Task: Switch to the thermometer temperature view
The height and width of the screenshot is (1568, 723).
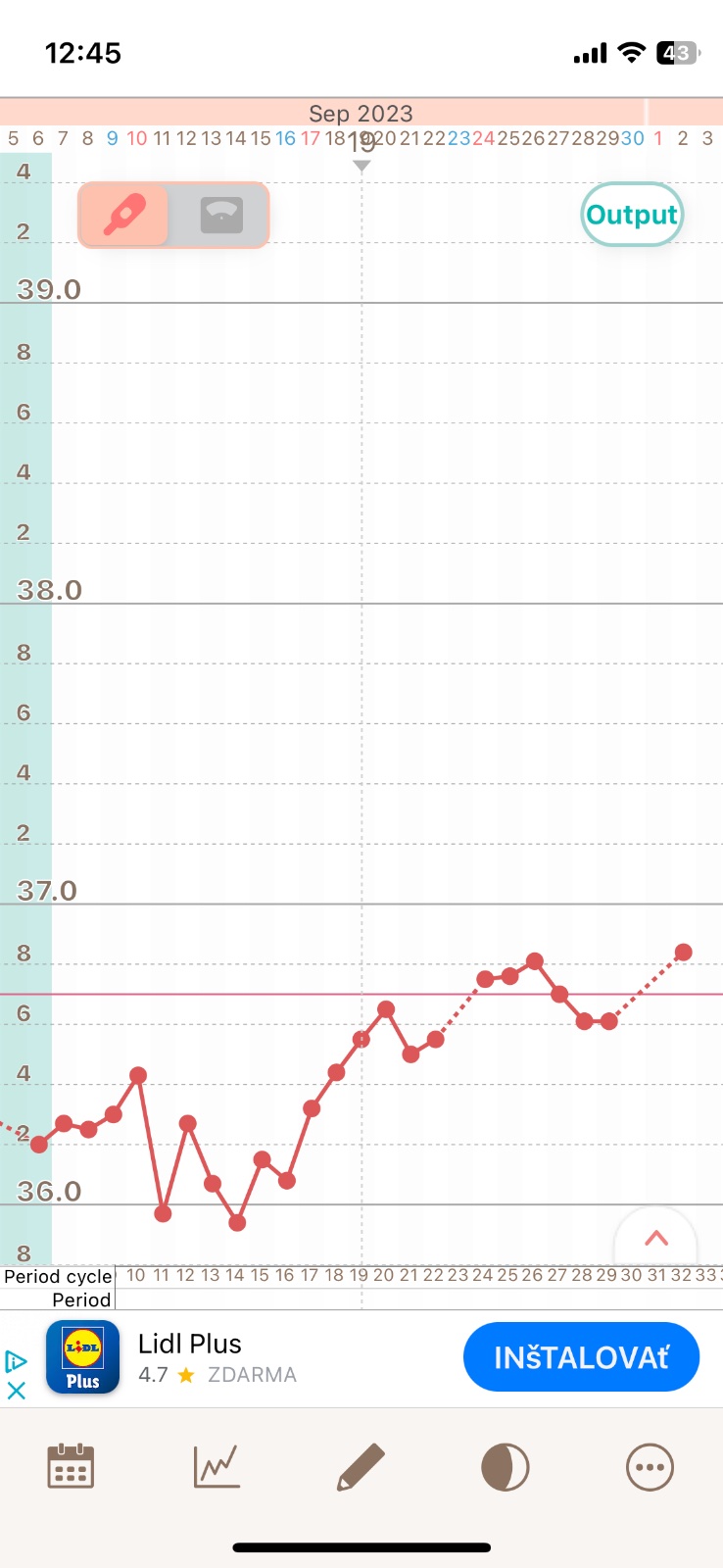Action: point(124,215)
